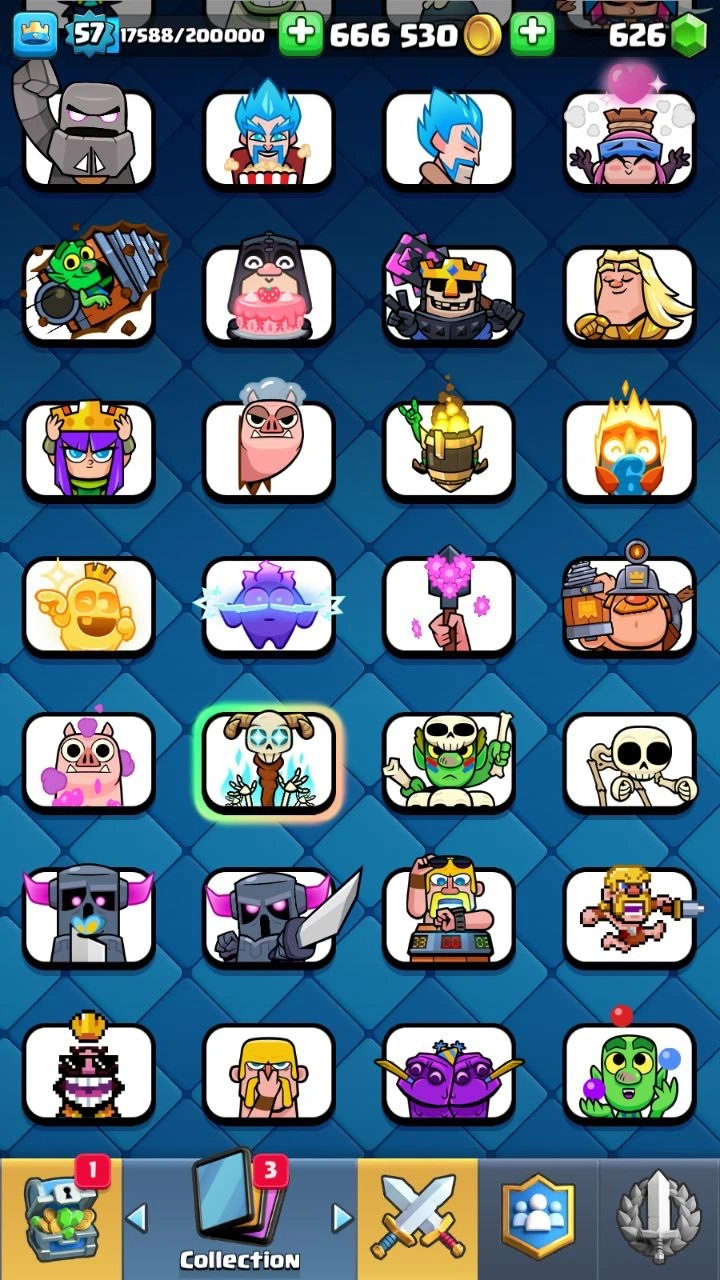
Task: Choose the flaming fire spirit emote
Action: coord(629,450)
